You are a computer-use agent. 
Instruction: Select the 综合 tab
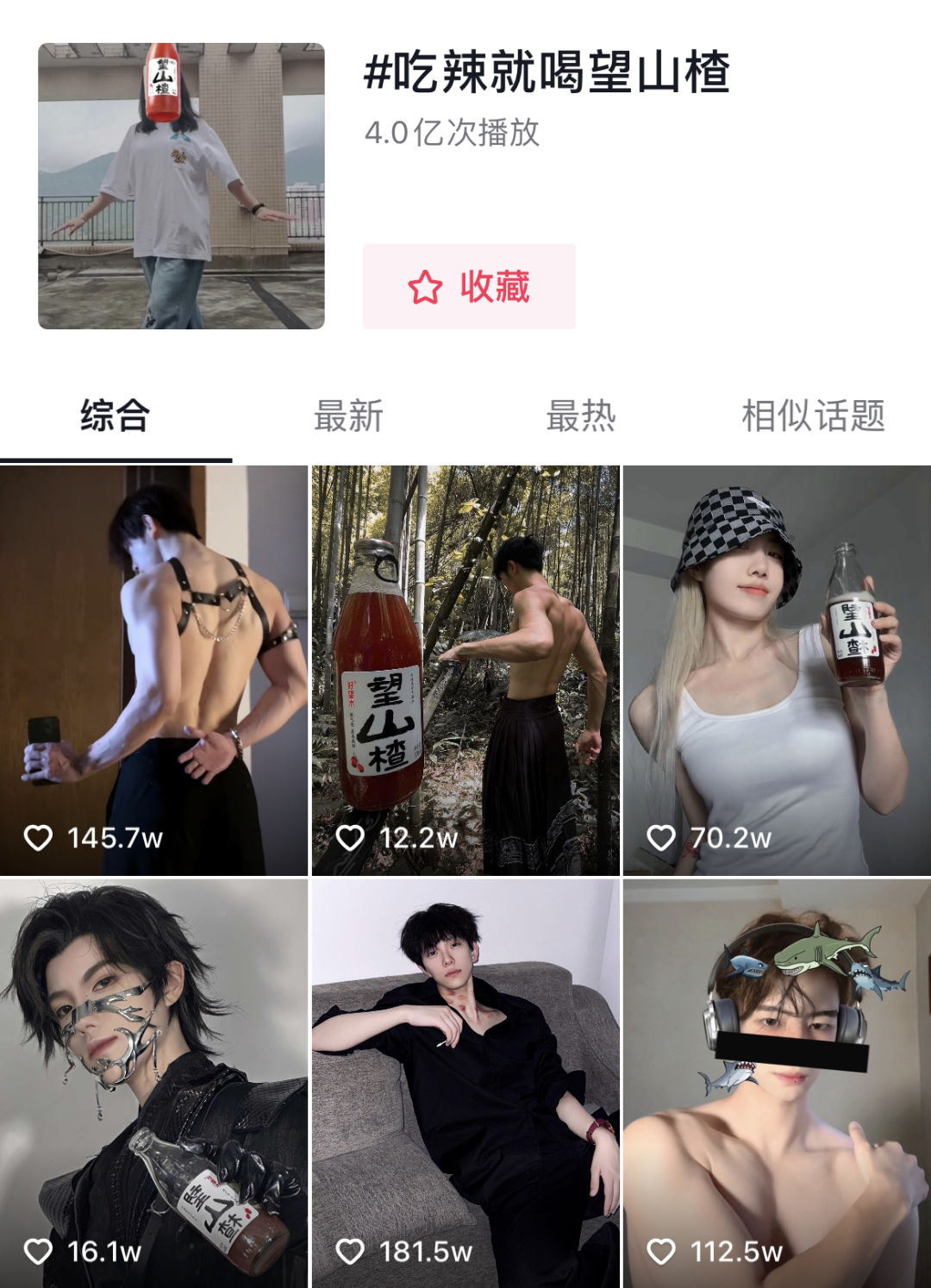tap(116, 416)
